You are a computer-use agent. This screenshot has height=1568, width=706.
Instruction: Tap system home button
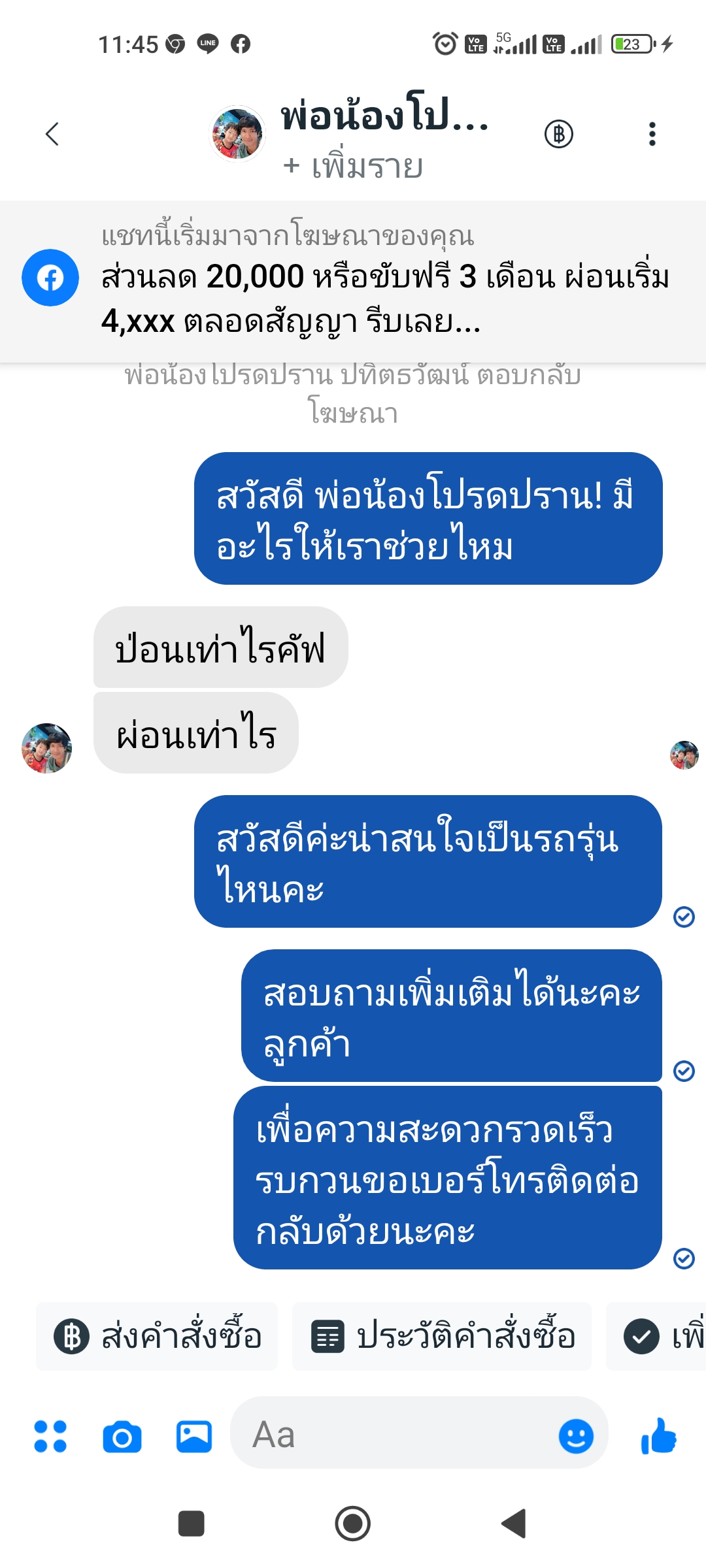tap(353, 1524)
